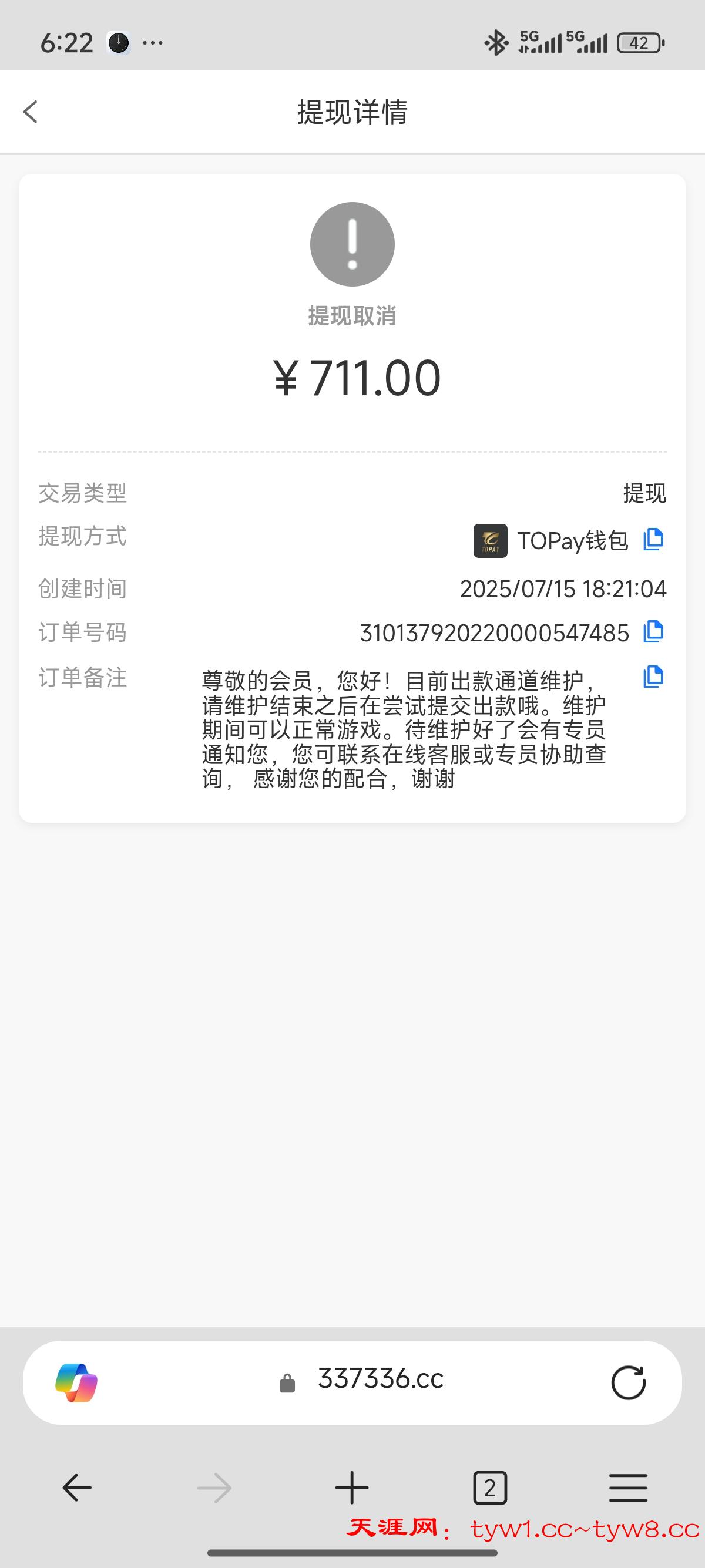The width and height of the screenshot is (705, 1568).
Task: Go back from the 提现详情 page
Action: pos(31,112)
